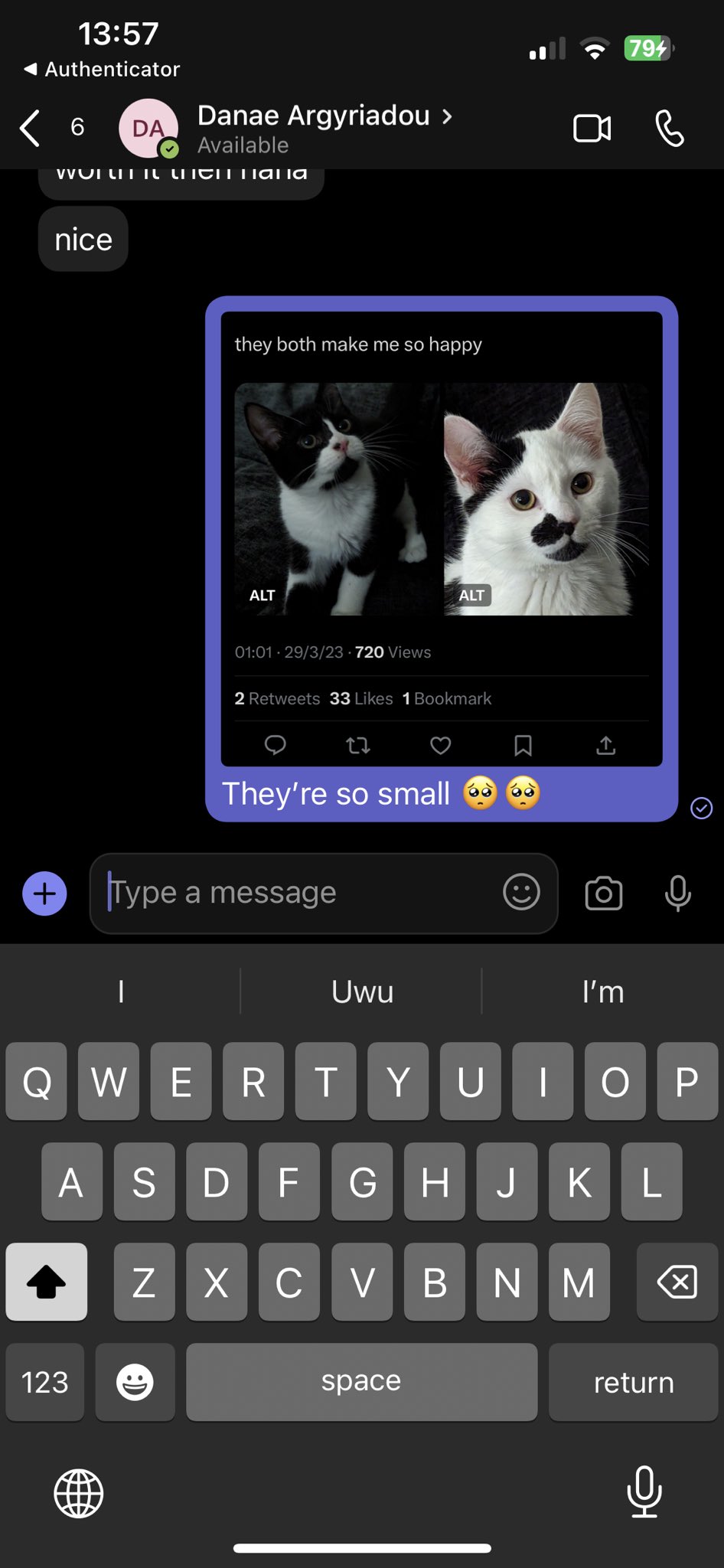The image size is (724, 1568).
Task: Switch keyboard to 123 numbers layout
Action: [x=44, y=1383]
